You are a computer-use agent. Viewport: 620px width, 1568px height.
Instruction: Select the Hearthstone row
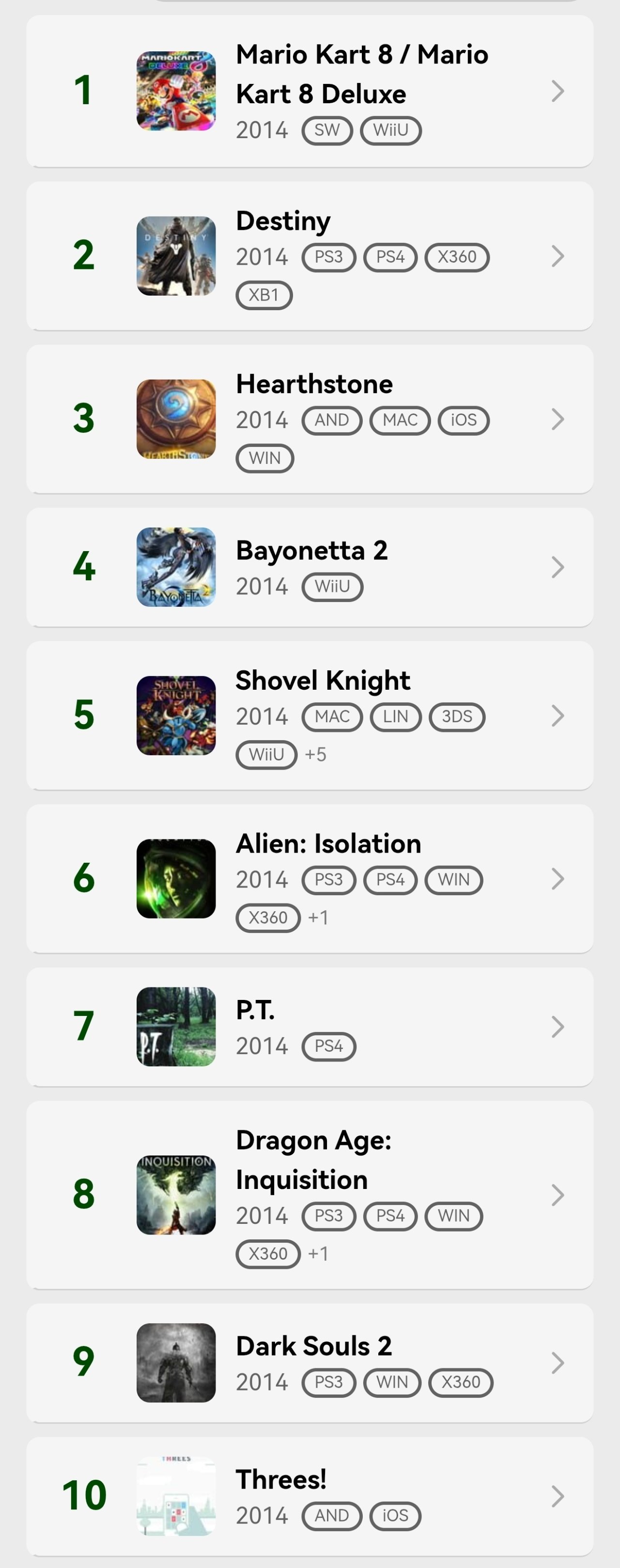click(314, 385)
